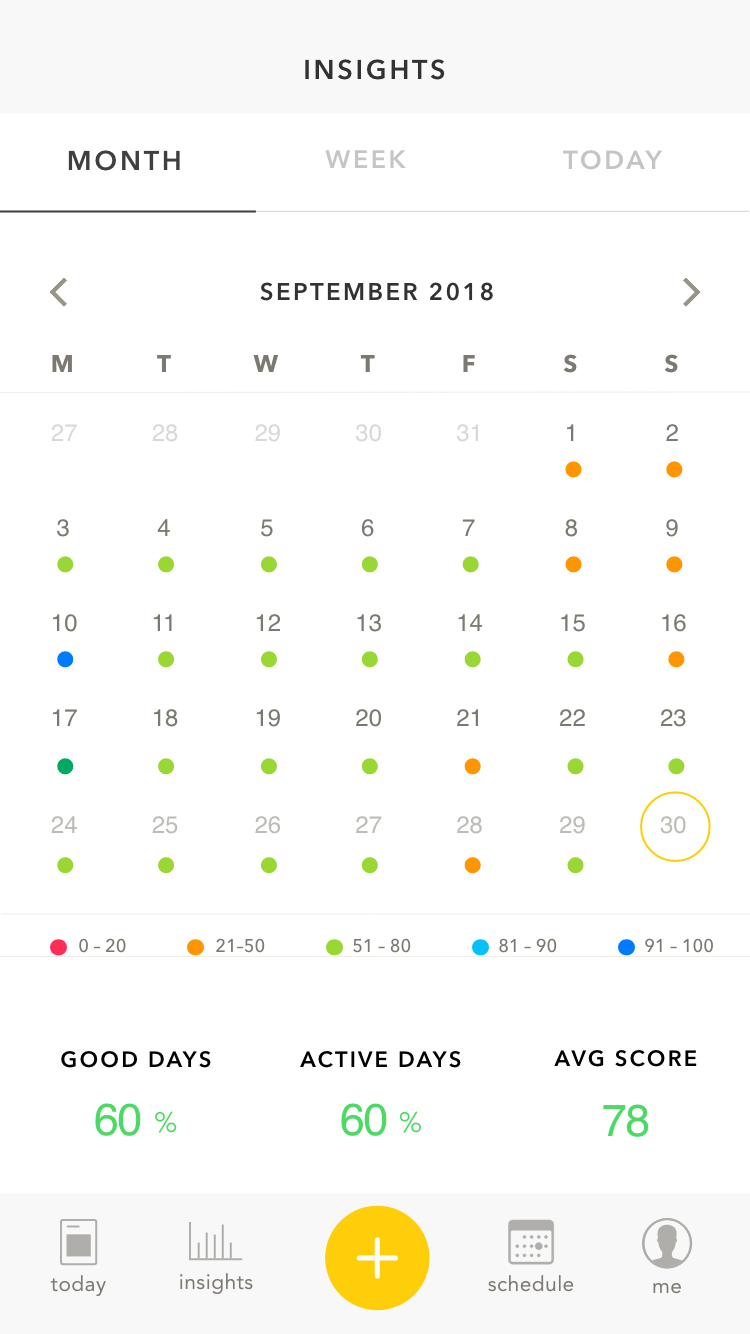This screenshot has height=1334, width=750.
Task: Switch to the Week tab
Action: click(x=366, y=160)
